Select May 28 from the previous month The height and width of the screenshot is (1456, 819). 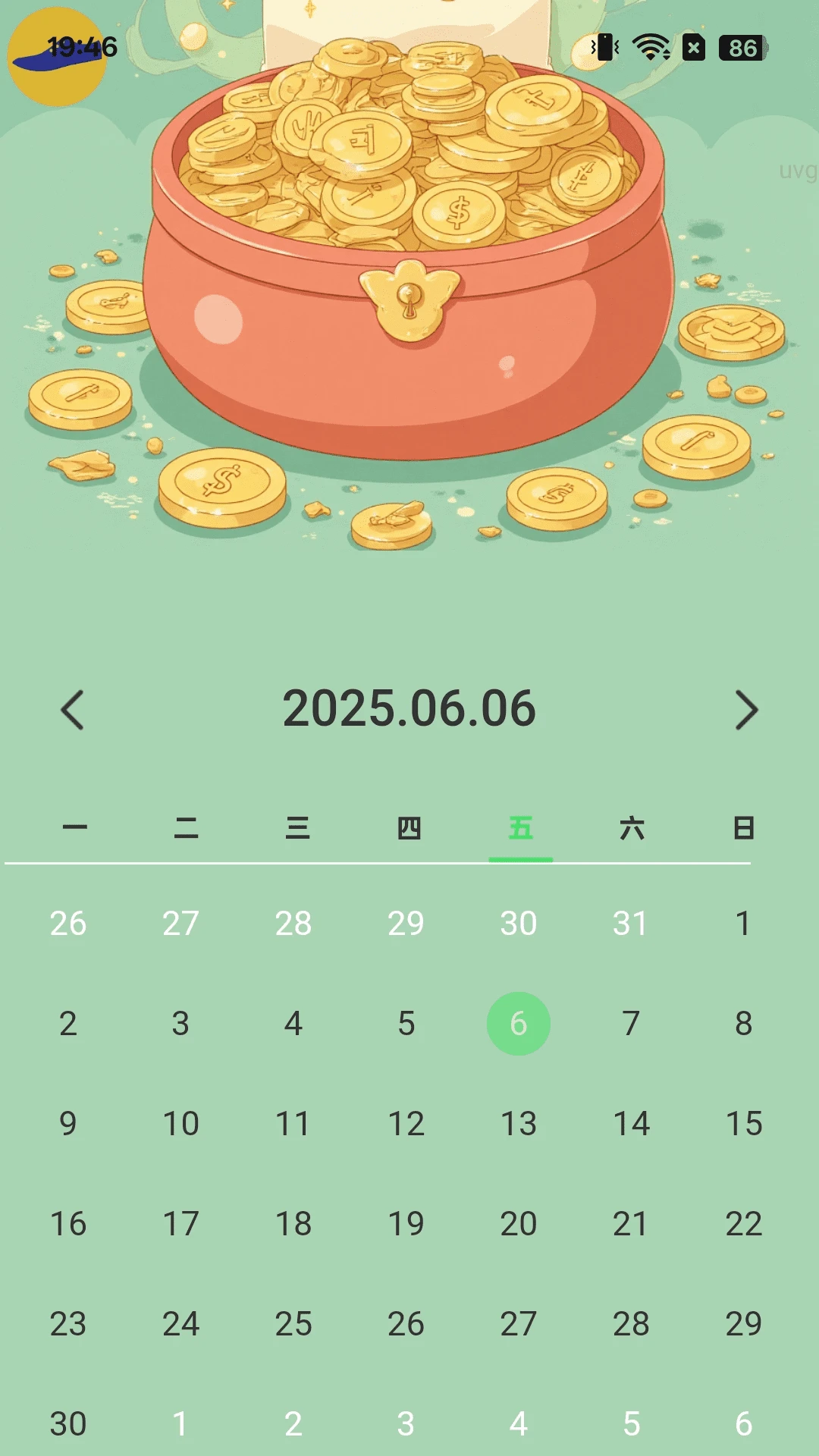[x=293, y=924]
